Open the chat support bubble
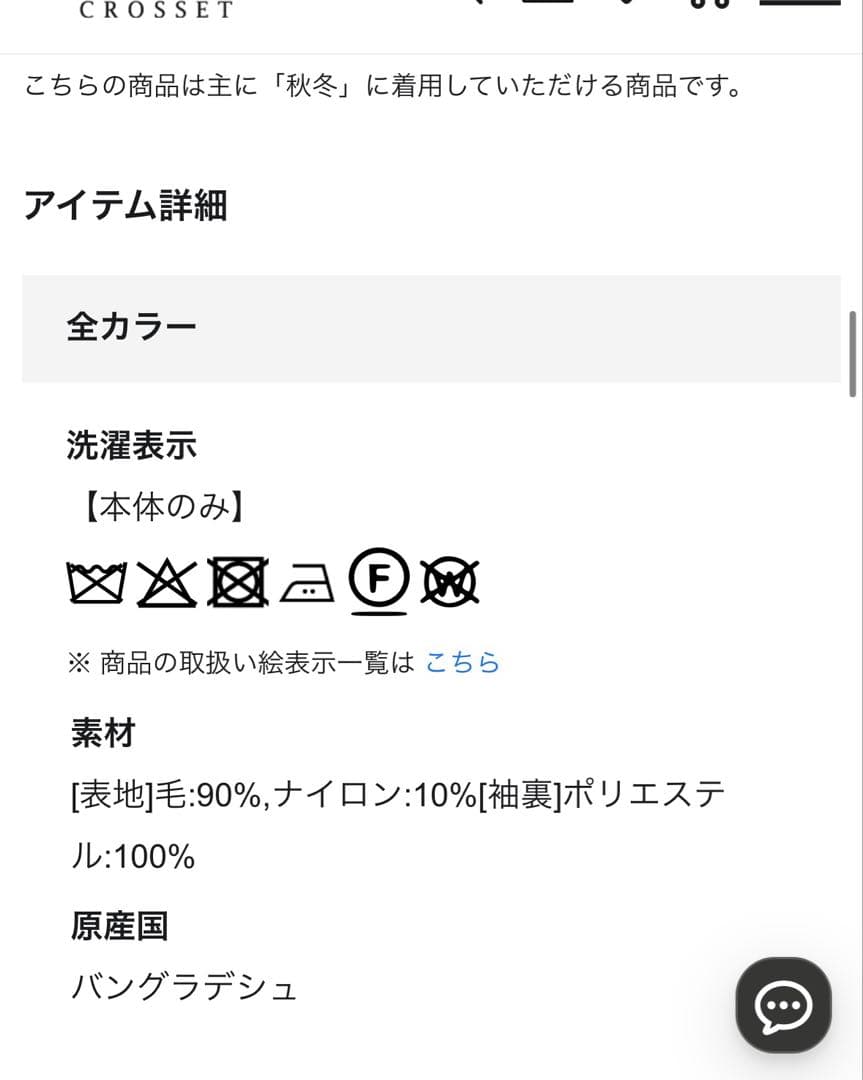863x1080 pixels. point(783,1005)
